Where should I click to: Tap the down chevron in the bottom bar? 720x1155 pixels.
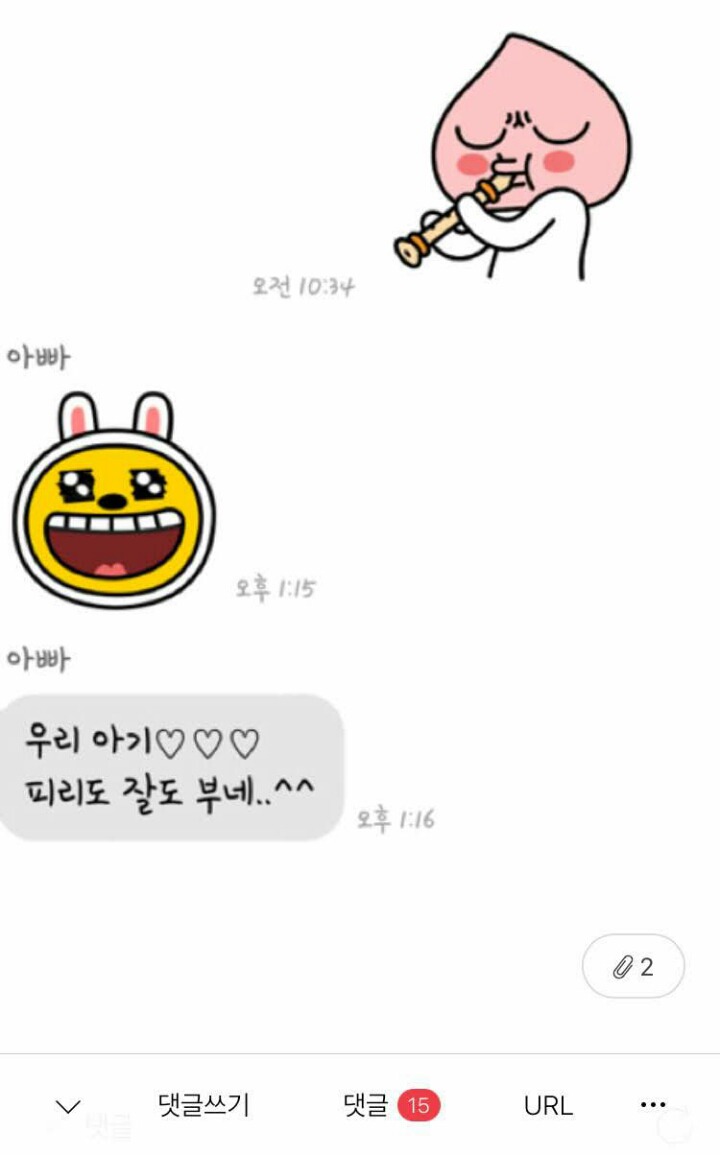(68, 1106)
